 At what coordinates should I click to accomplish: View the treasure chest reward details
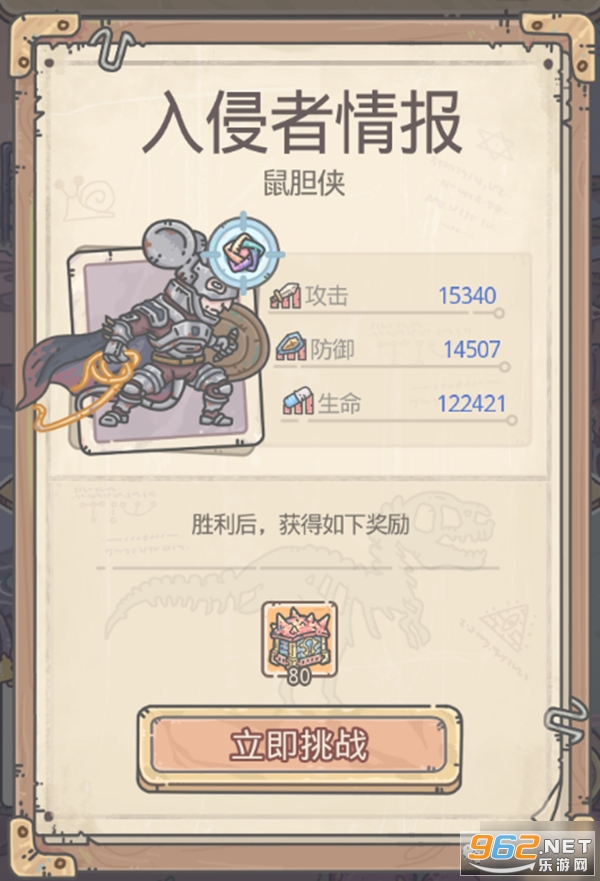coord(299,638)
